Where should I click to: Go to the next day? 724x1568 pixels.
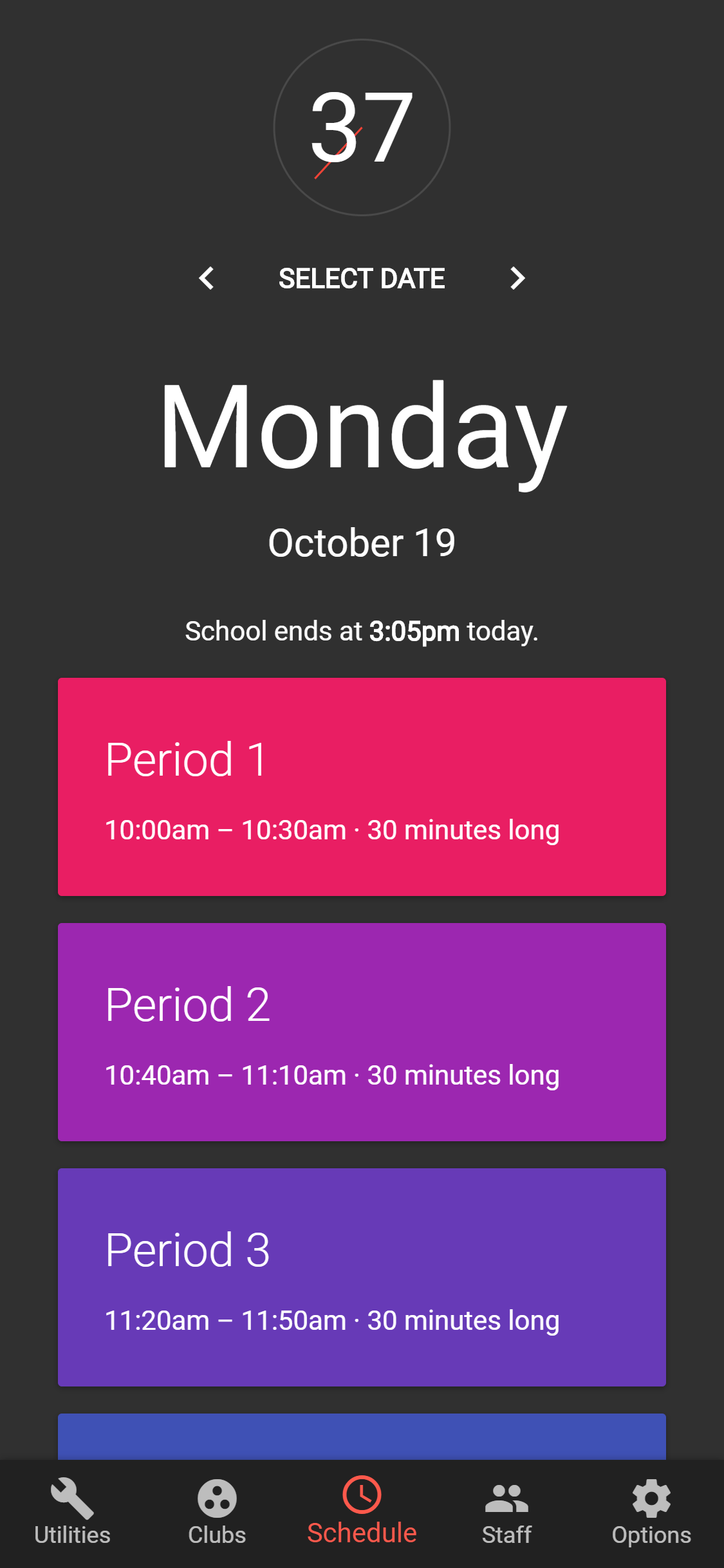coord(517,278)
